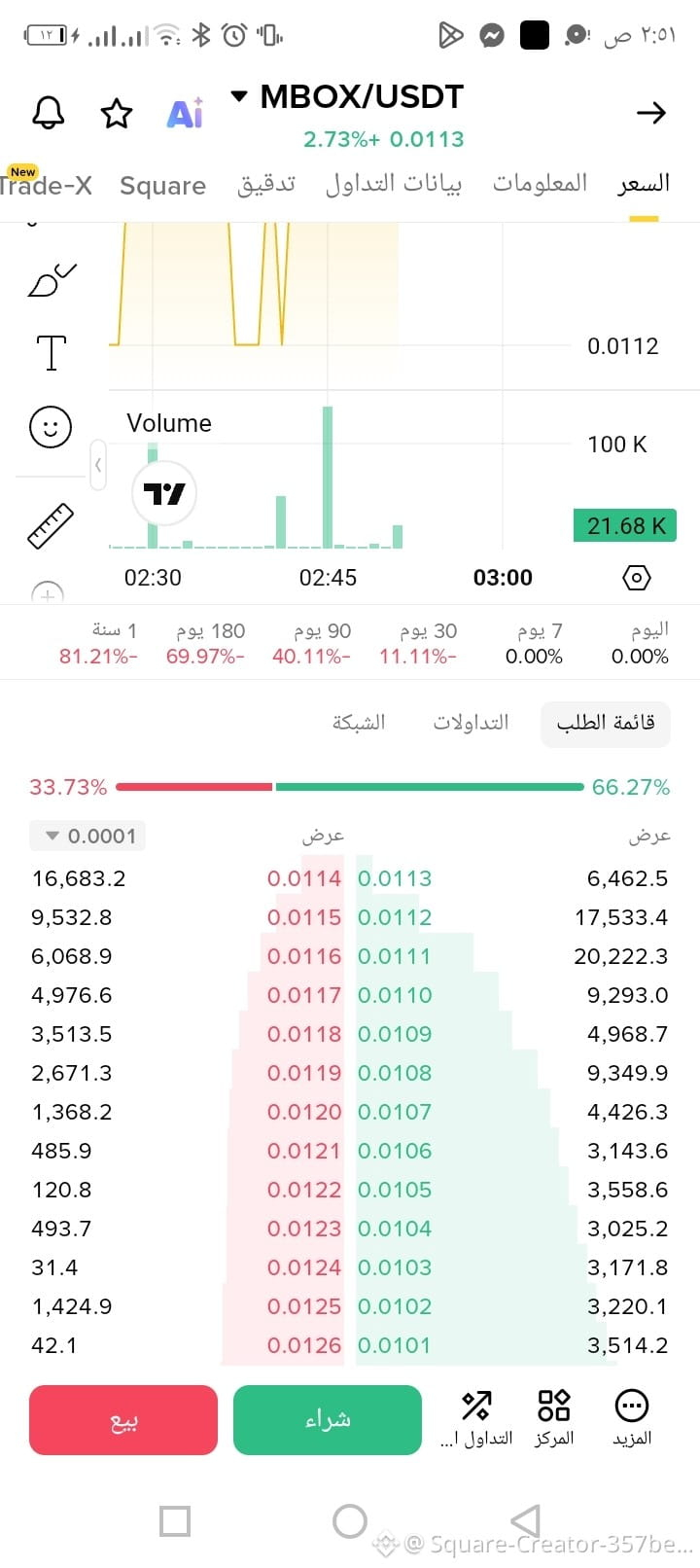Tap the red بيع sell button
Image resolution: width=700 pixels, height=1568 pixels.
coord(123,1420)
